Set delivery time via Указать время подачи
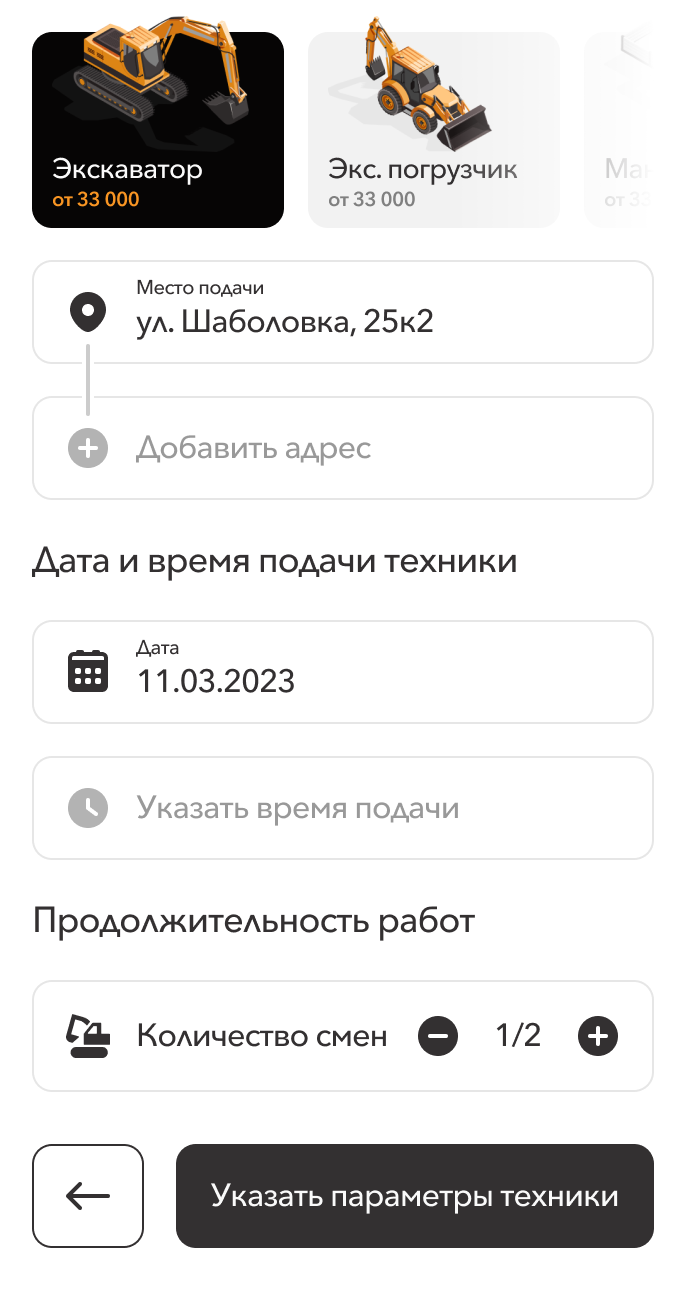Screen dimensions: 686x1304 (343, 808)
